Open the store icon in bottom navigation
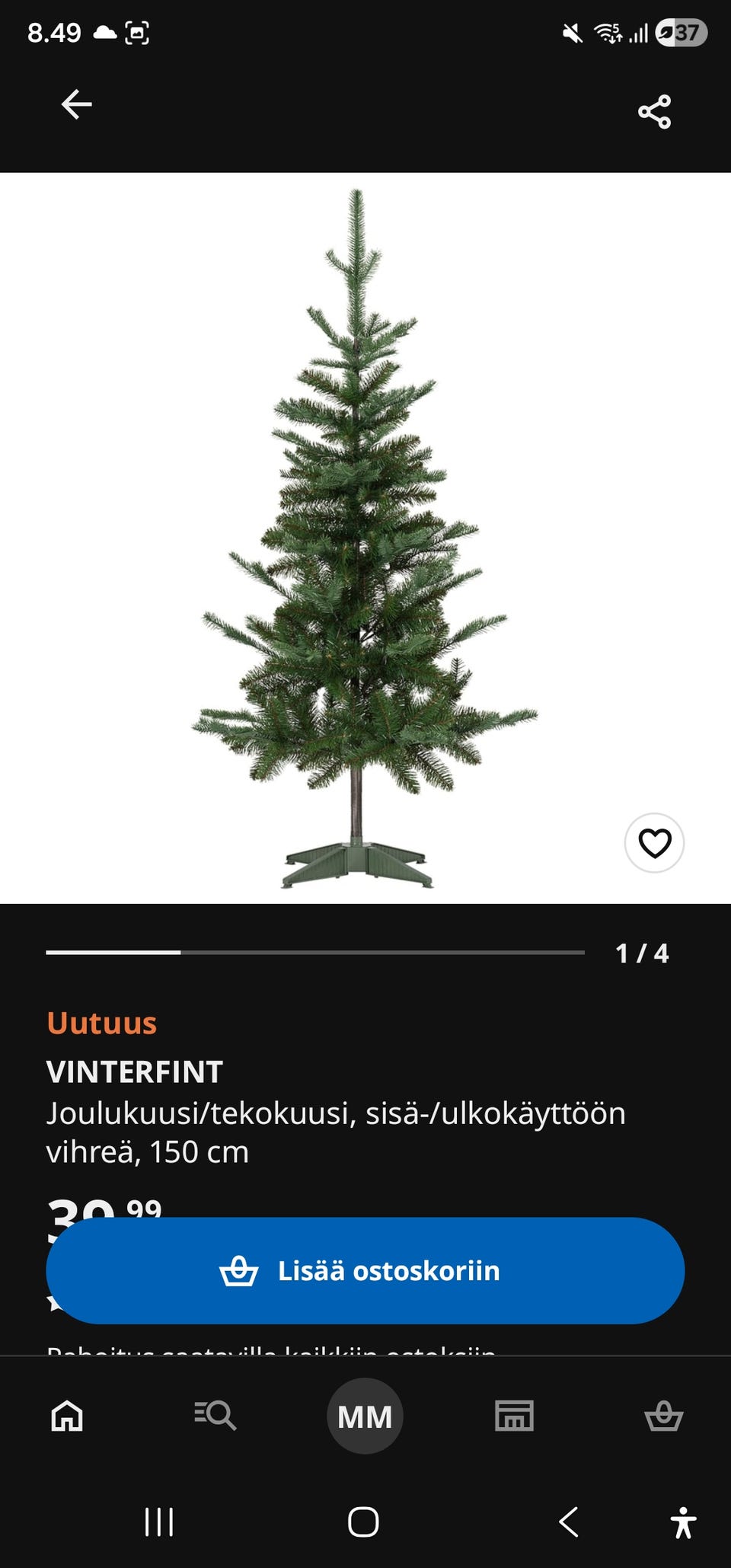Screen dimensions: 731x1568 [514, 1416]
